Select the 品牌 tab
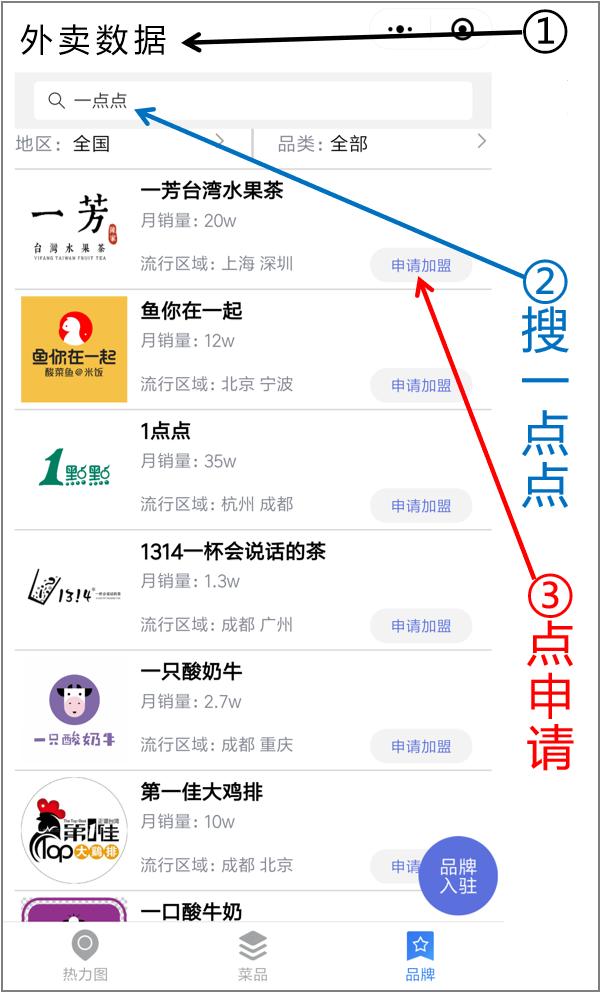The image size is (601, 993). pos(420,955)
